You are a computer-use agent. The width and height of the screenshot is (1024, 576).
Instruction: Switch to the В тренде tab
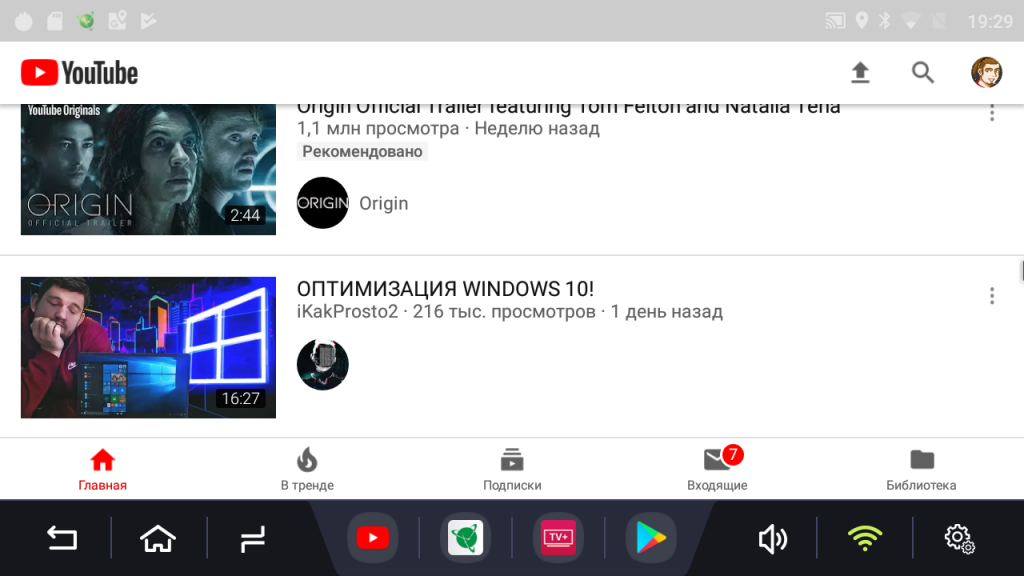click(307, 470)
